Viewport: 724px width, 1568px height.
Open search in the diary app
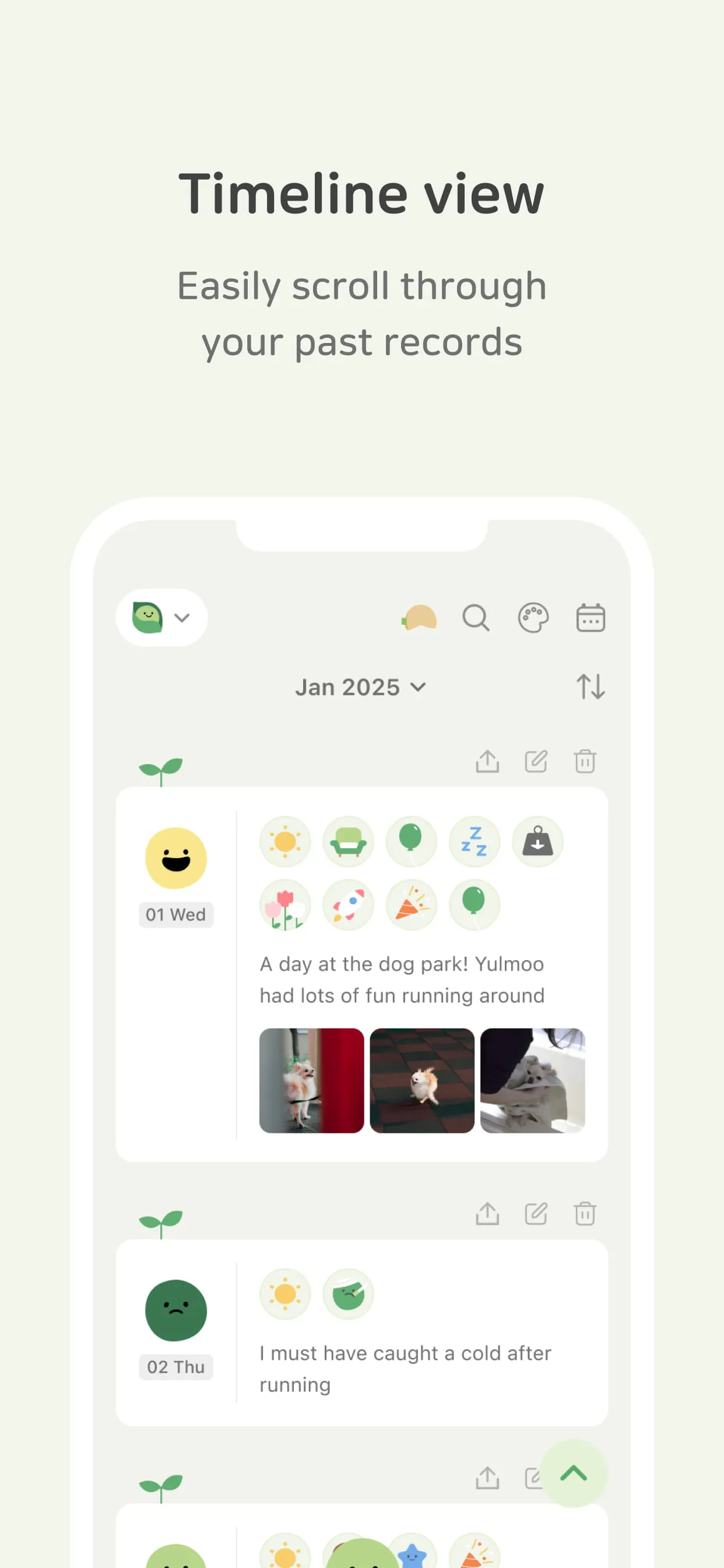[x=476, y=617]
